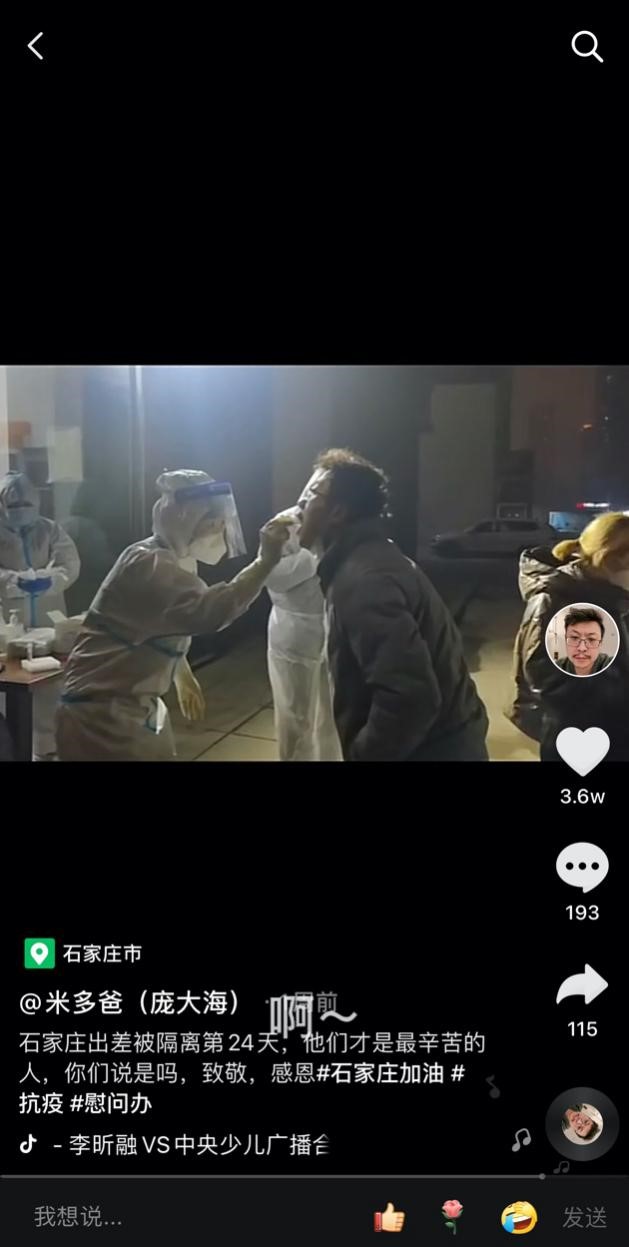Open the rotating music disc
629x1247 pixels.
(582, 1123)
